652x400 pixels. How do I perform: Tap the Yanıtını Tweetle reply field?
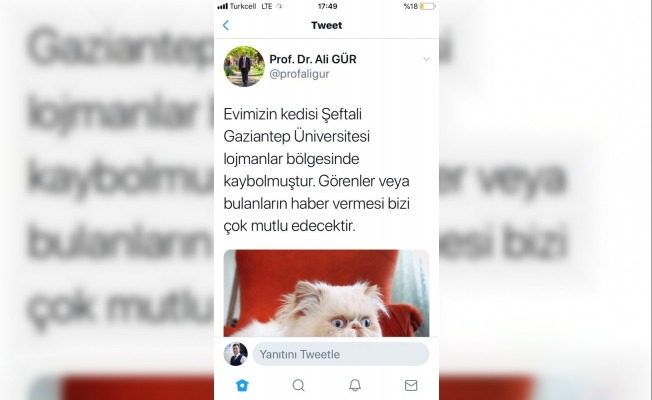(x=338, y=354)
